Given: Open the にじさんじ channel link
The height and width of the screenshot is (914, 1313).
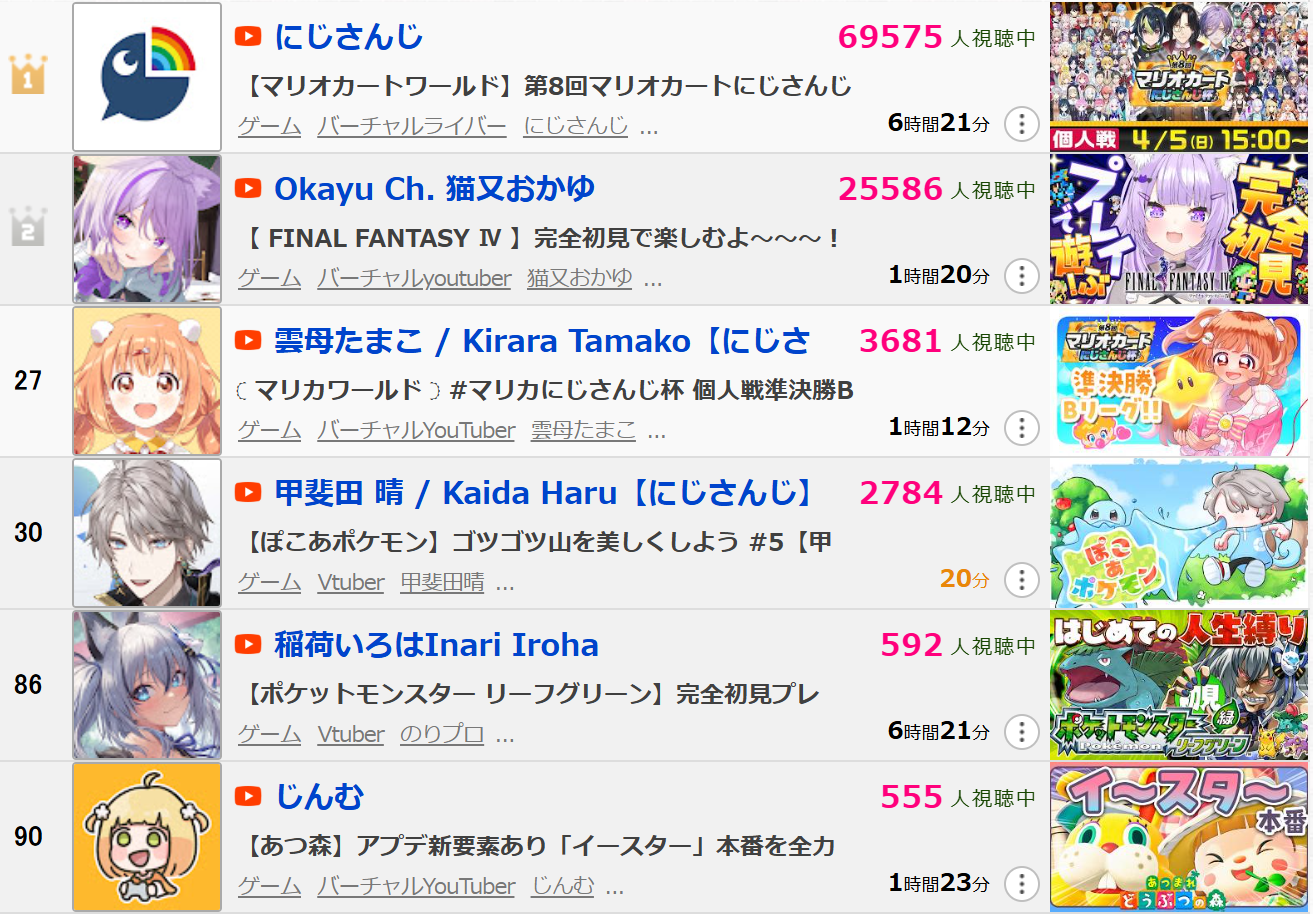Looking at the screenshot, I should [348, 38].
